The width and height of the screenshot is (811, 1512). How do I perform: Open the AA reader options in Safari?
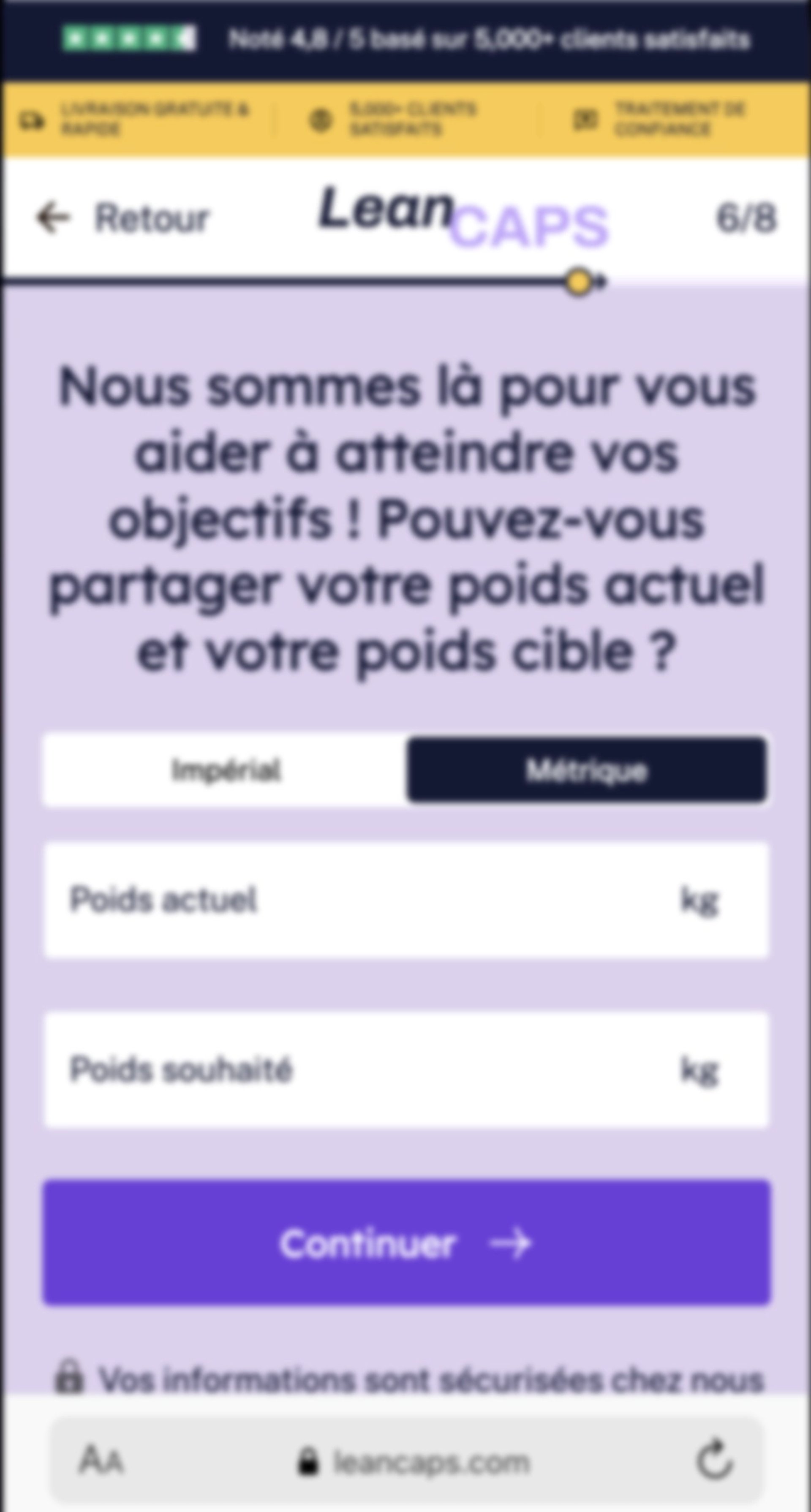(x=101, y=1460)
